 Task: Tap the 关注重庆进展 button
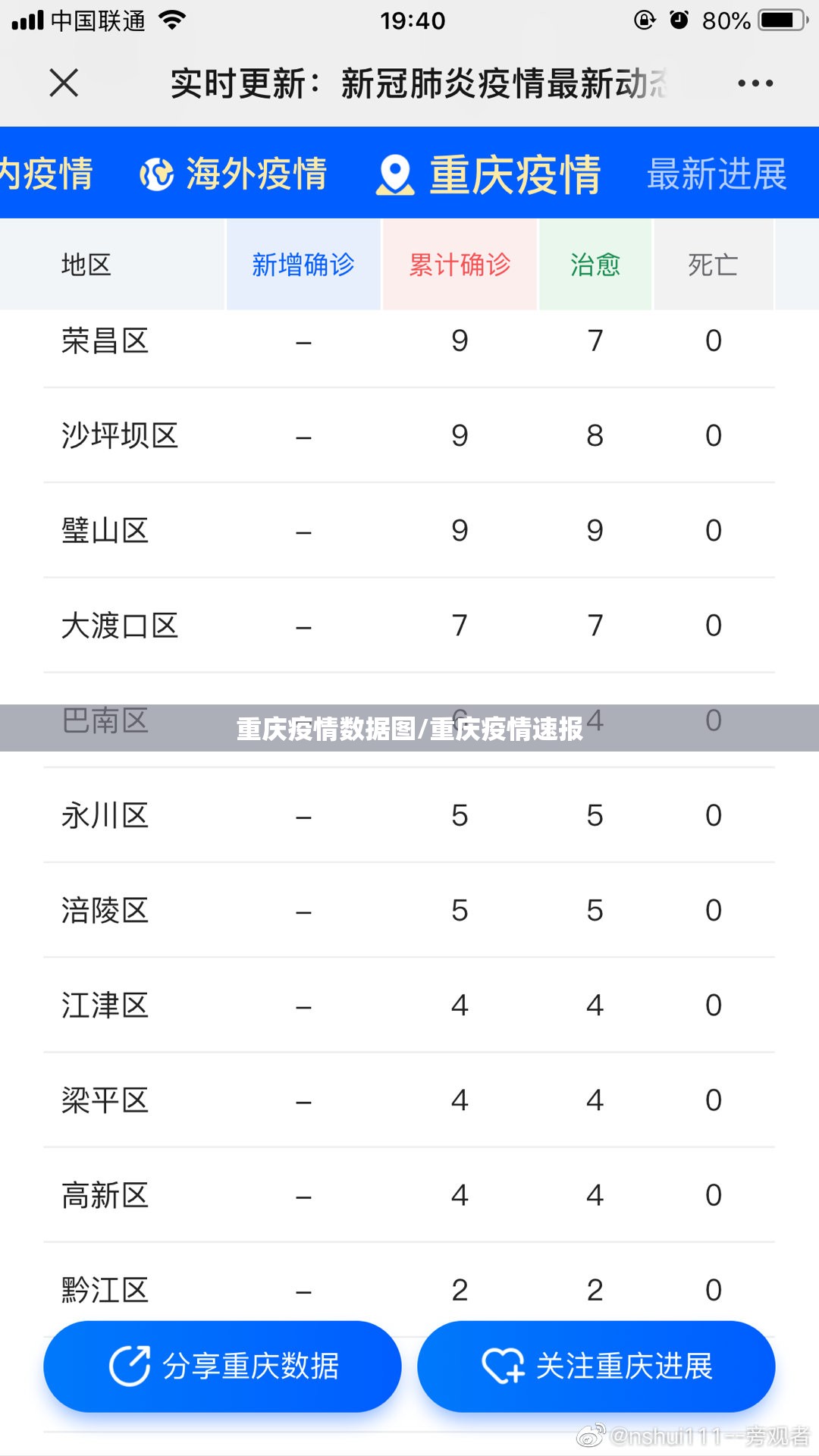click(596, 1366)
